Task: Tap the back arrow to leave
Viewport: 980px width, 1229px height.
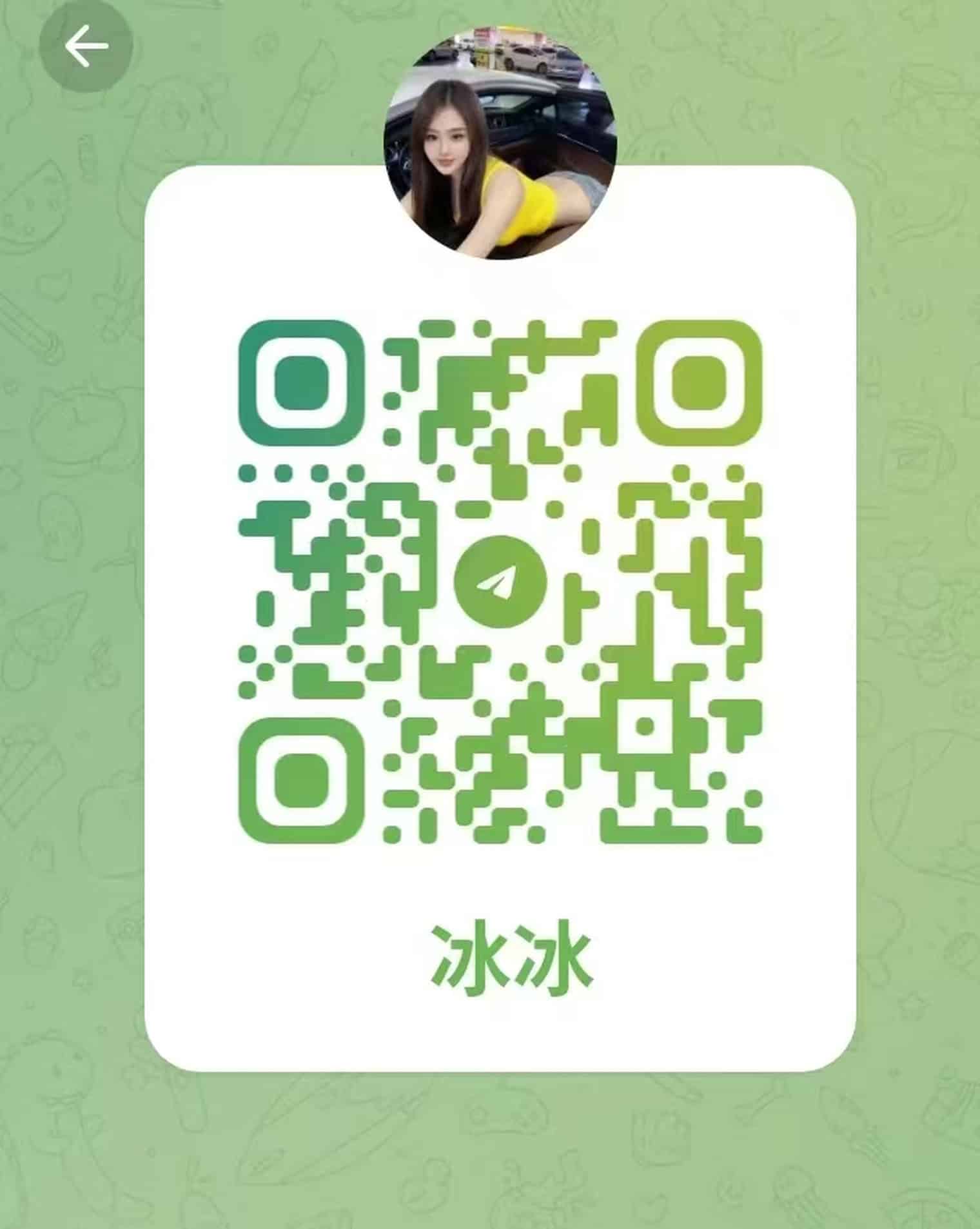Action: tap(86, 46)
